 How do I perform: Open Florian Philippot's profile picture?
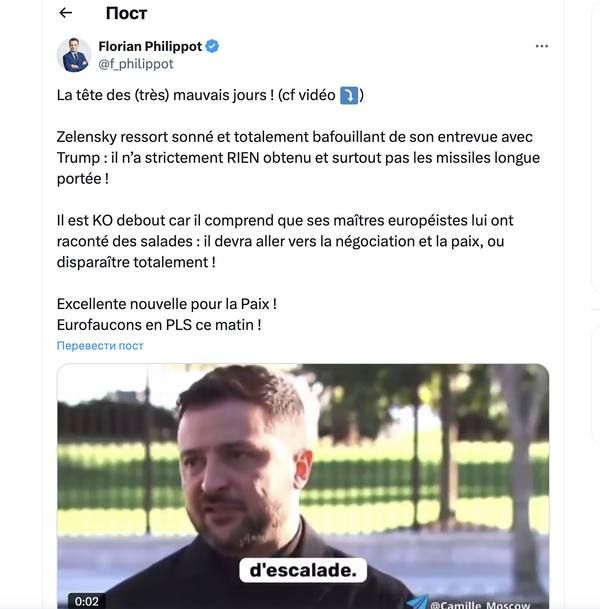(74, 55)
